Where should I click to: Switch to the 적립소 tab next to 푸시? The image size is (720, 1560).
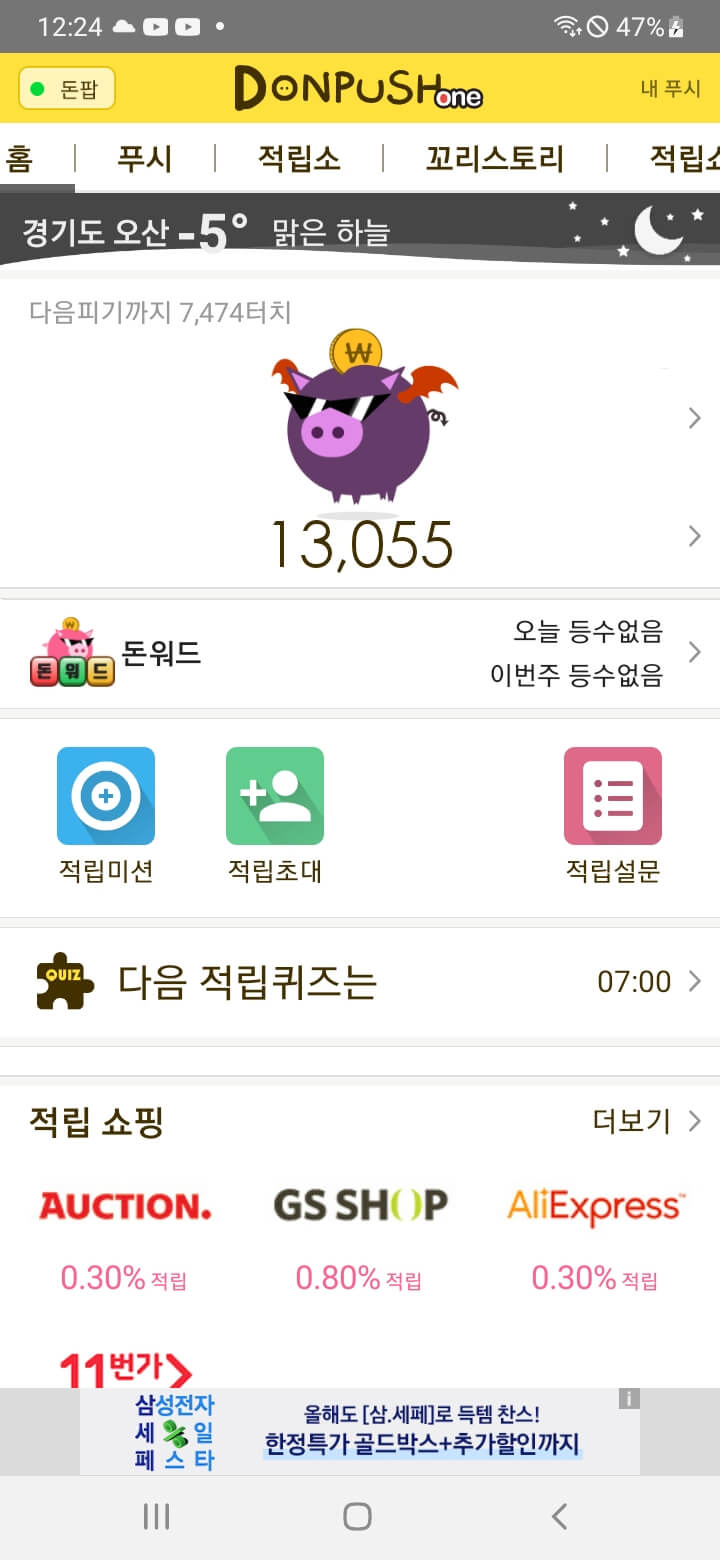(299, 158)
